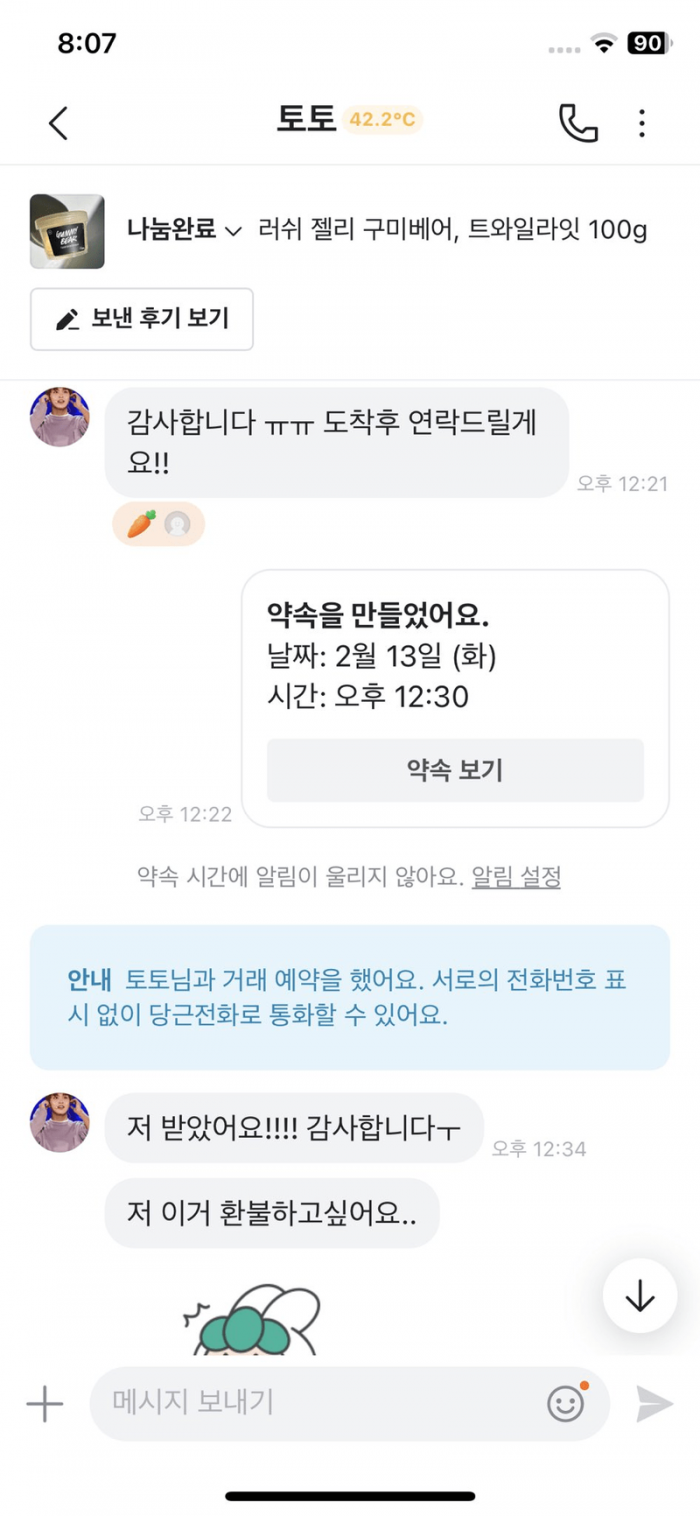
Task: Focus the 메시지 보내기 input field
Action: tap(320, 1403)
